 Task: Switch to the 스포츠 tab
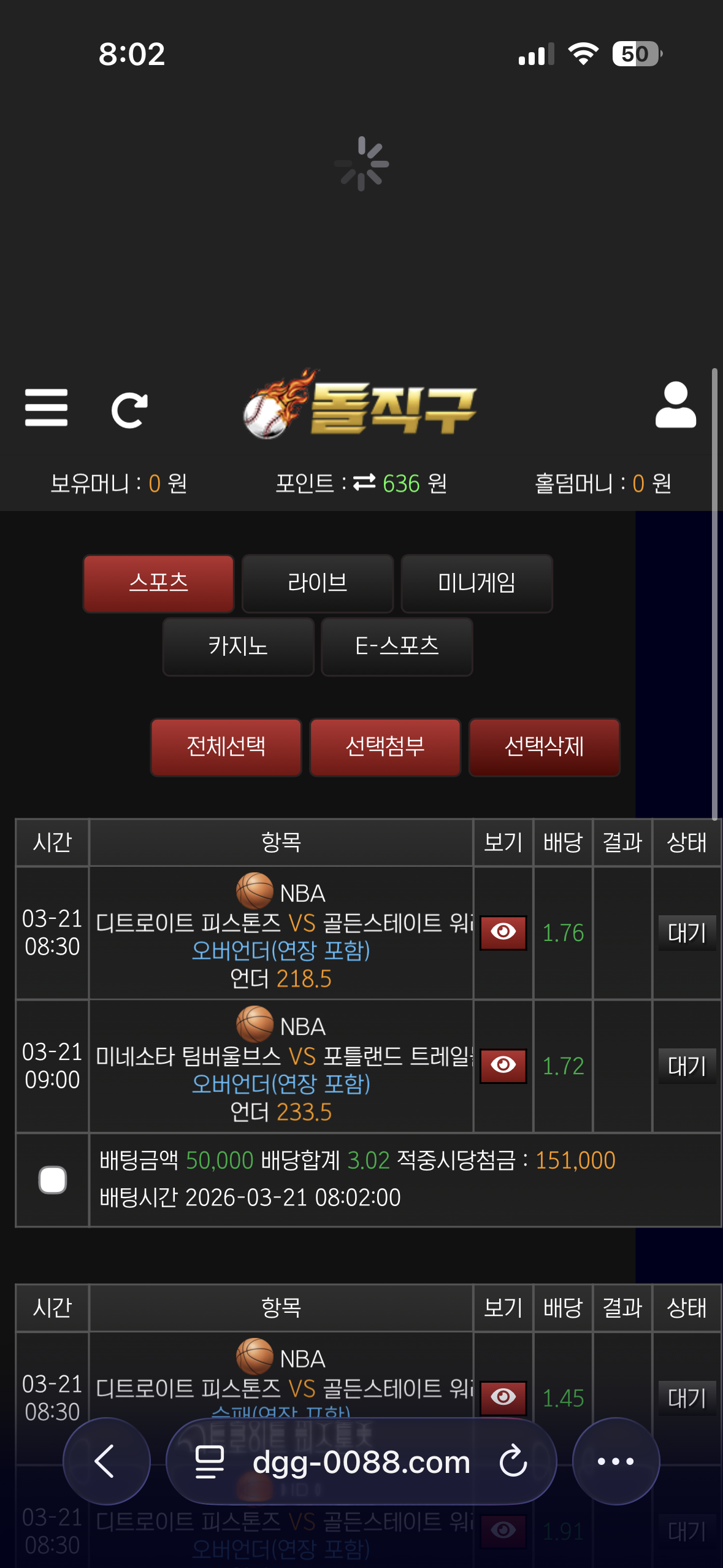(159, 583)
